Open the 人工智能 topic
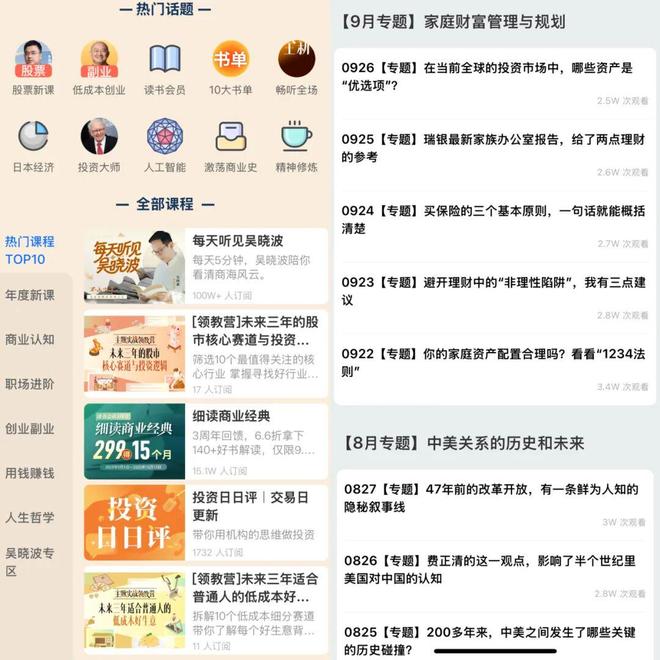Viewport: 660px width, 660px height. (165, 138)
